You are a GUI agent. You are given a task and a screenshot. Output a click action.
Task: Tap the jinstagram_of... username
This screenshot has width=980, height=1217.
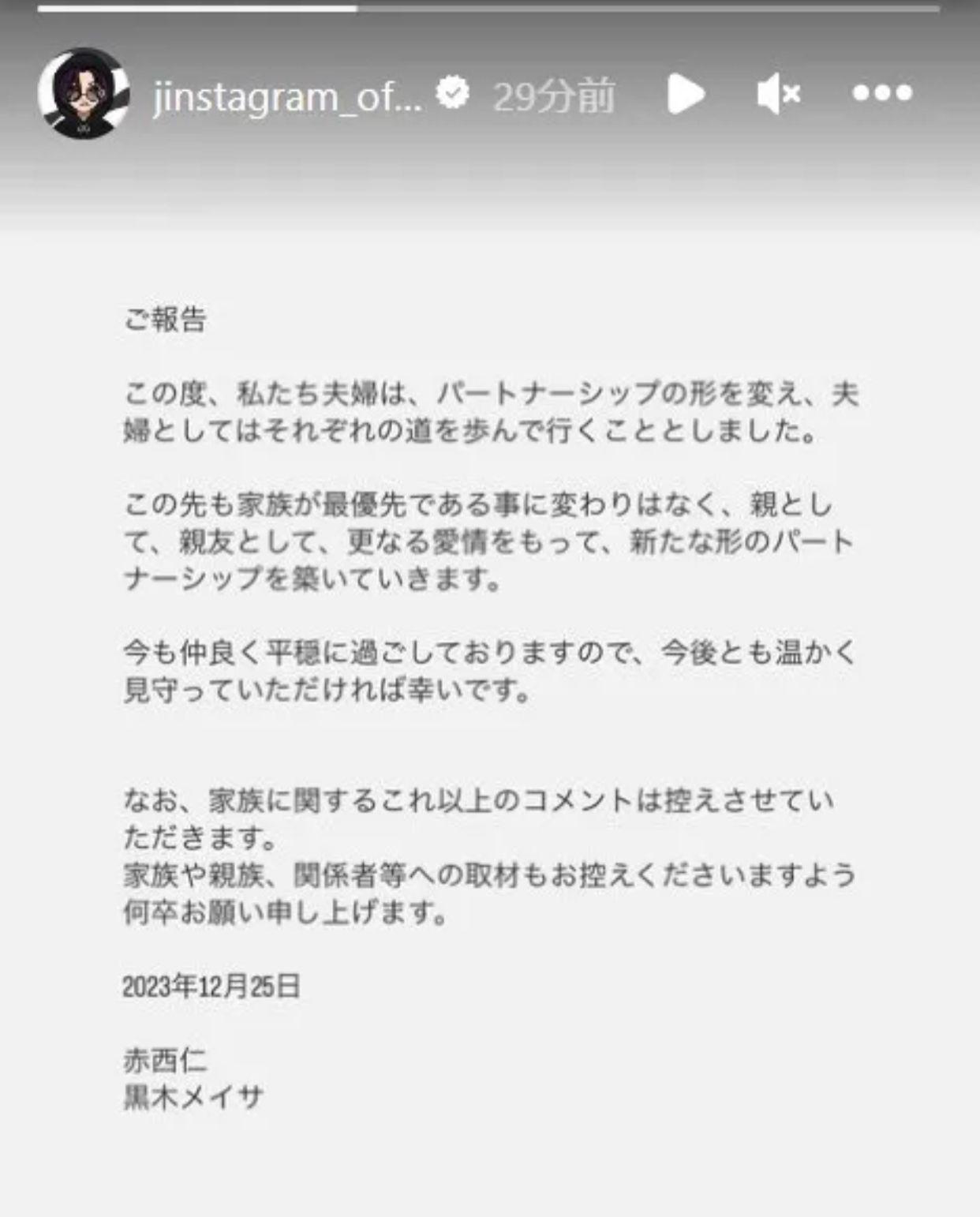[287, 95]
